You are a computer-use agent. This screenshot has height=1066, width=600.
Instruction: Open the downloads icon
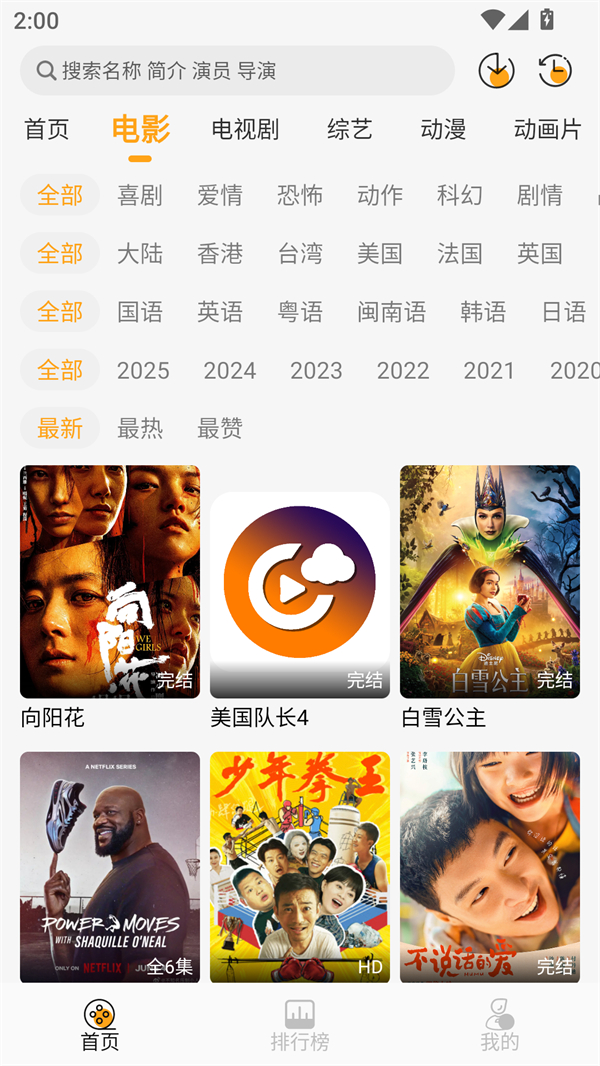(496, 70)
